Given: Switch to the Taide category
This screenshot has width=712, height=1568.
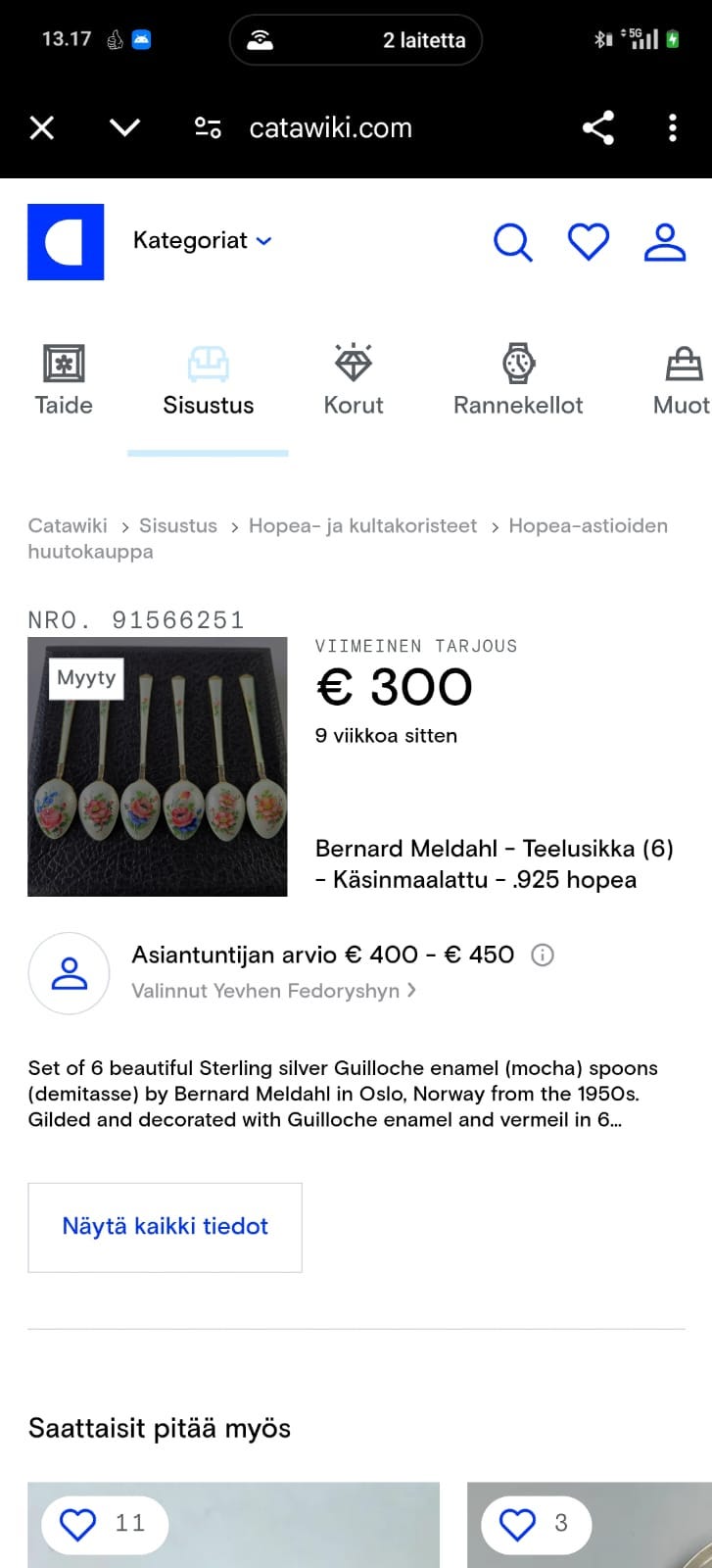Looking at the screenshot, I should click(x=64, y=380).
